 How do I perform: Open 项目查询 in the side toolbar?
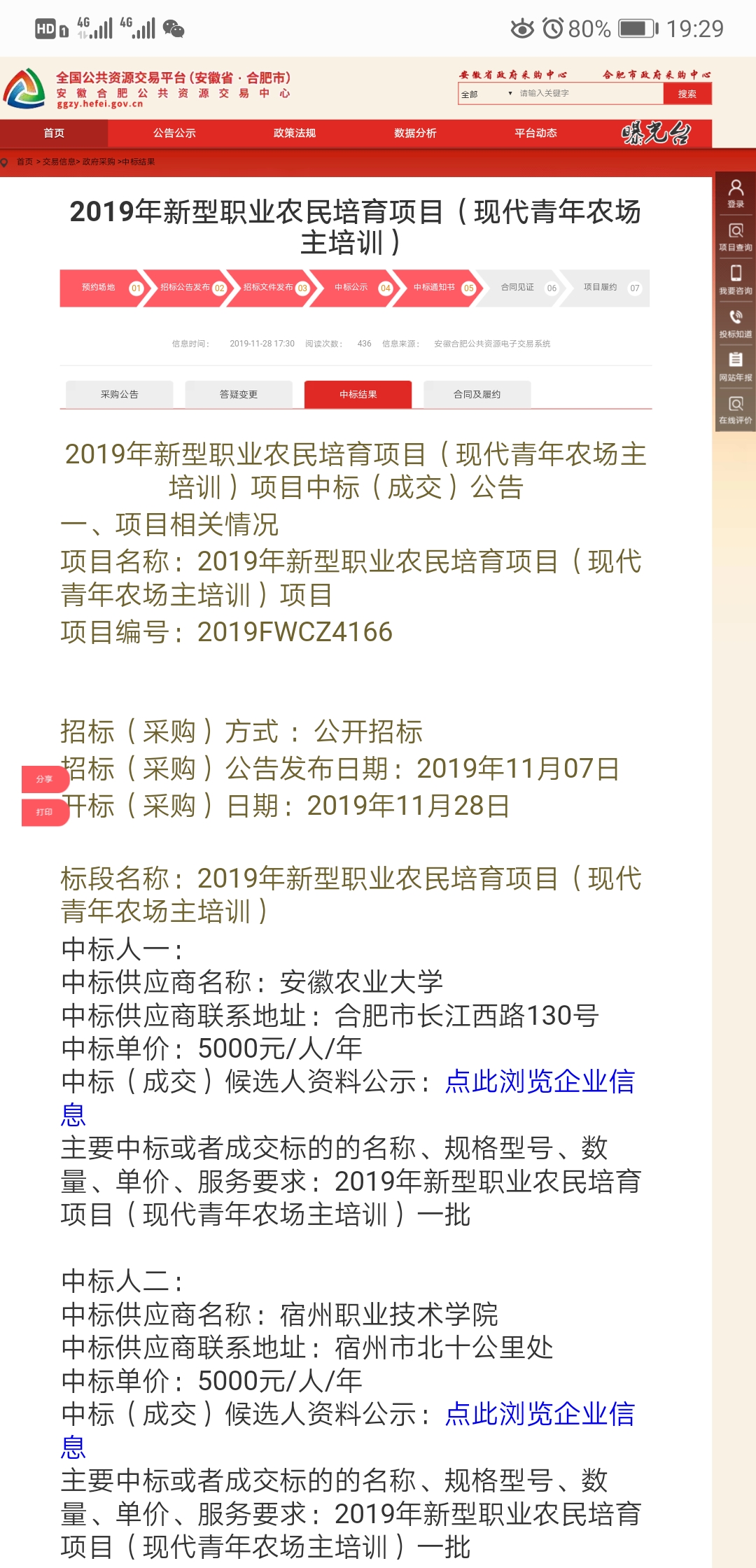click(x=736, y=237)
